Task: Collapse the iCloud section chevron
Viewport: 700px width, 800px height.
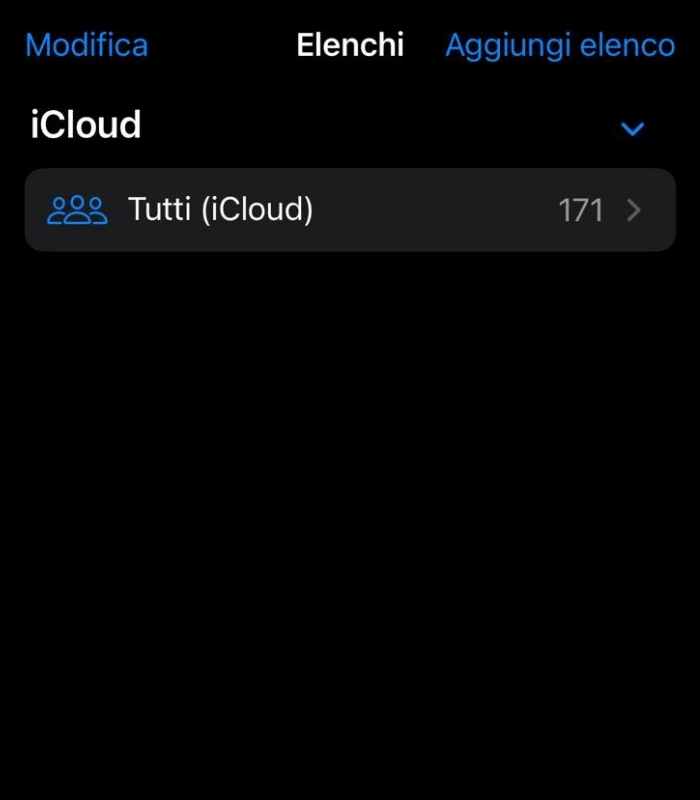Action: pos(633,128)
